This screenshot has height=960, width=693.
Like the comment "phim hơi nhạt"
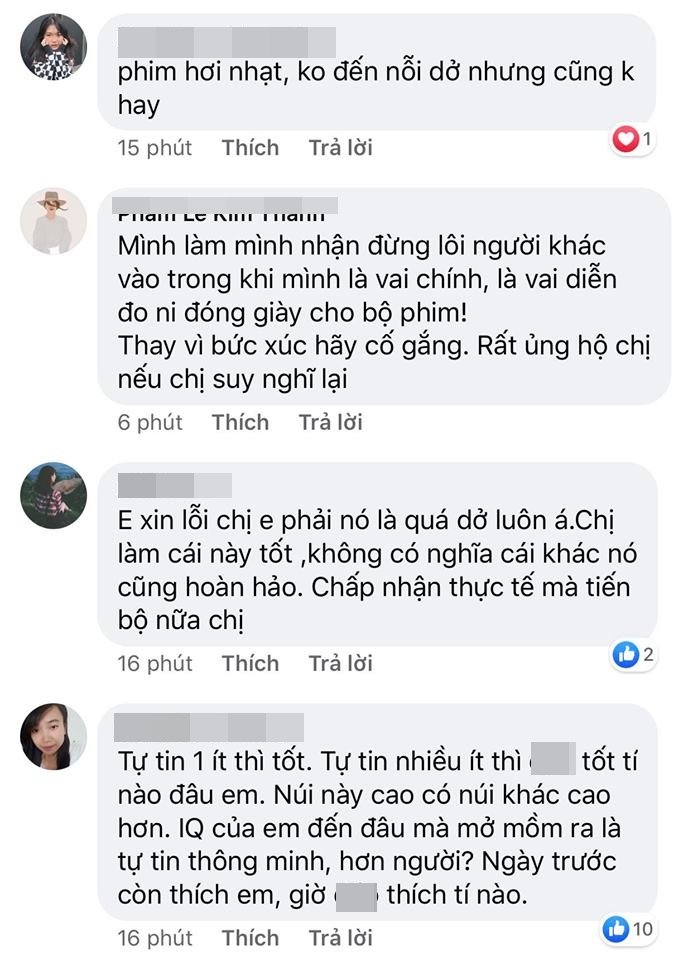pos(250,148)
